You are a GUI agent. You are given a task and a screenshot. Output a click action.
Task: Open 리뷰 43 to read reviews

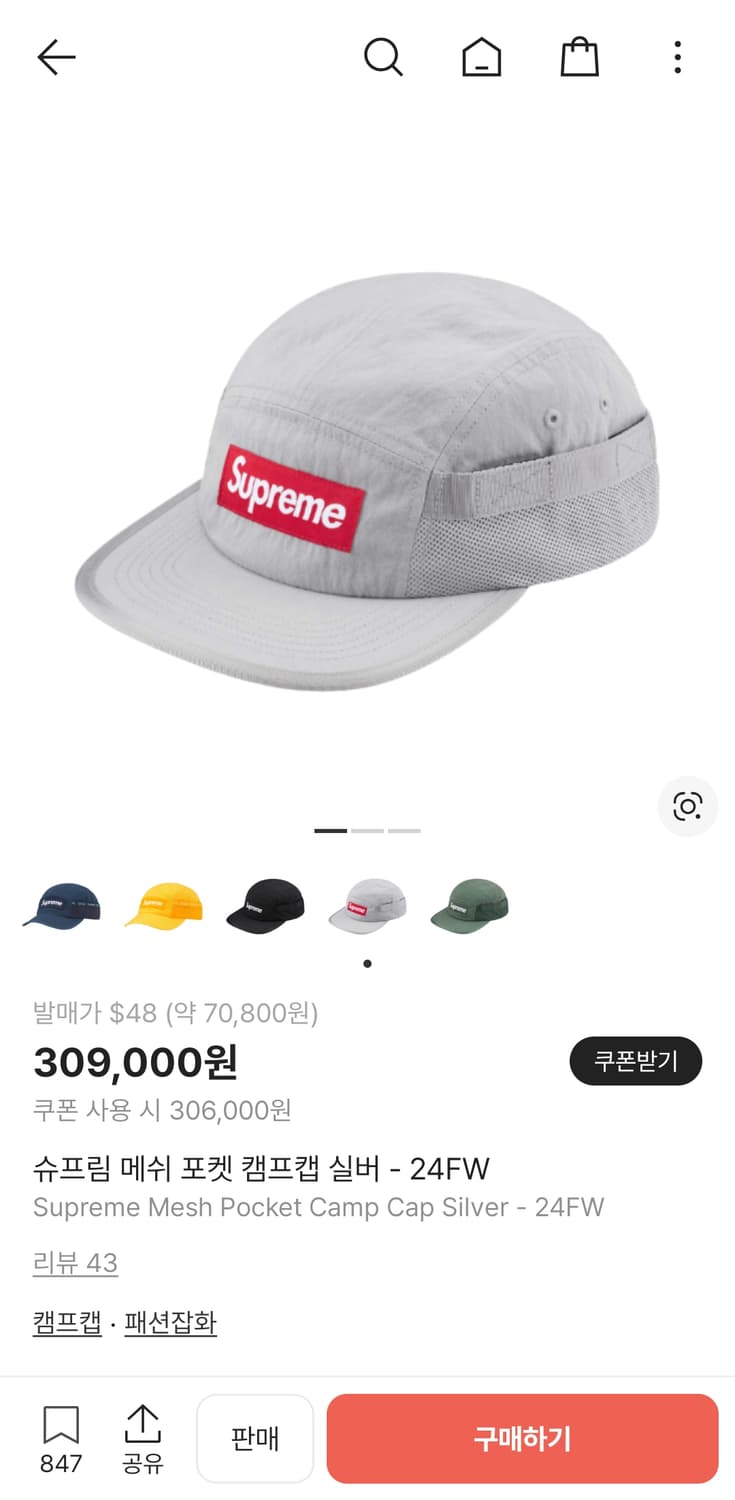click(75, 1263)
